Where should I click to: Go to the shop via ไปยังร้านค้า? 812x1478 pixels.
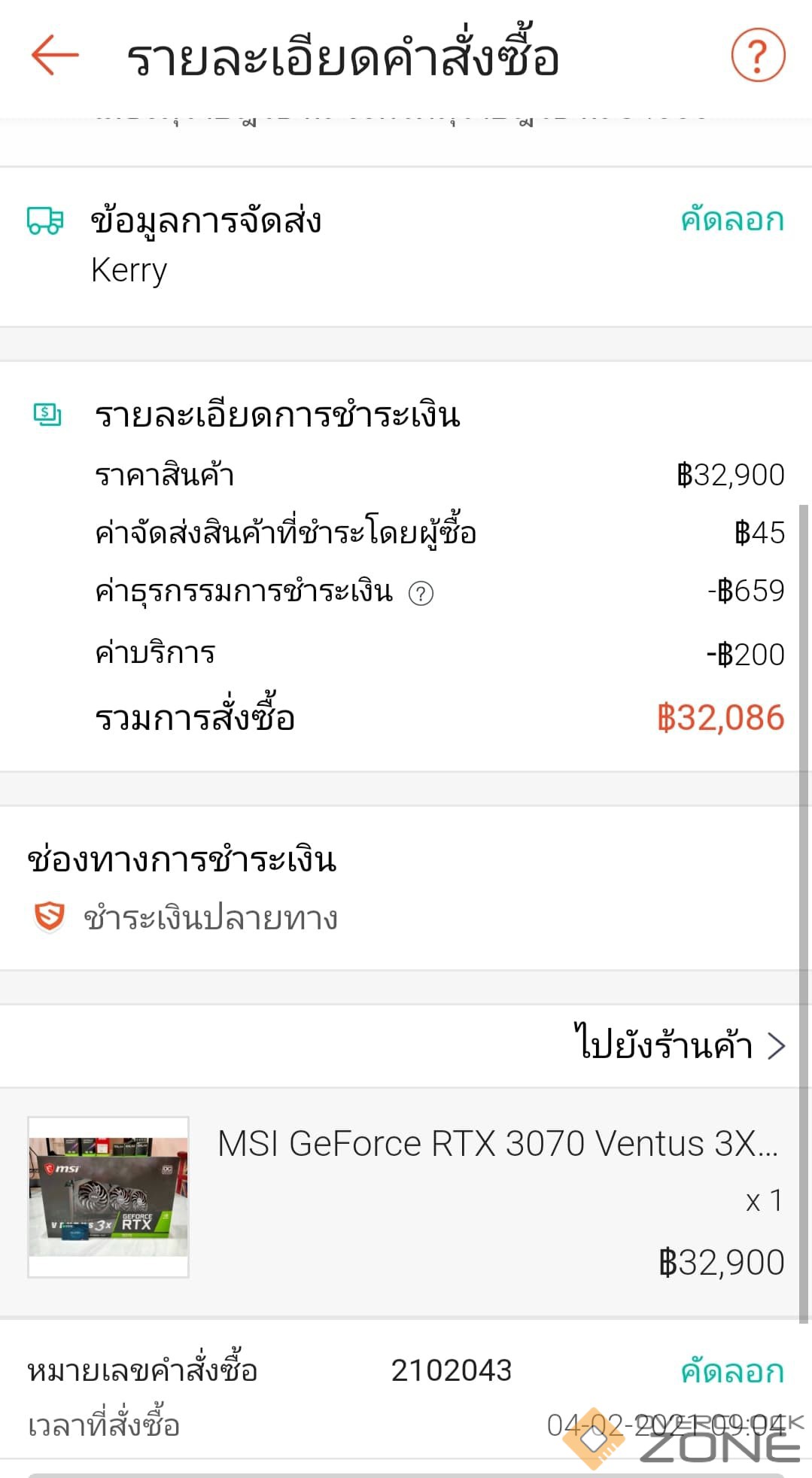coord(680,1045)
